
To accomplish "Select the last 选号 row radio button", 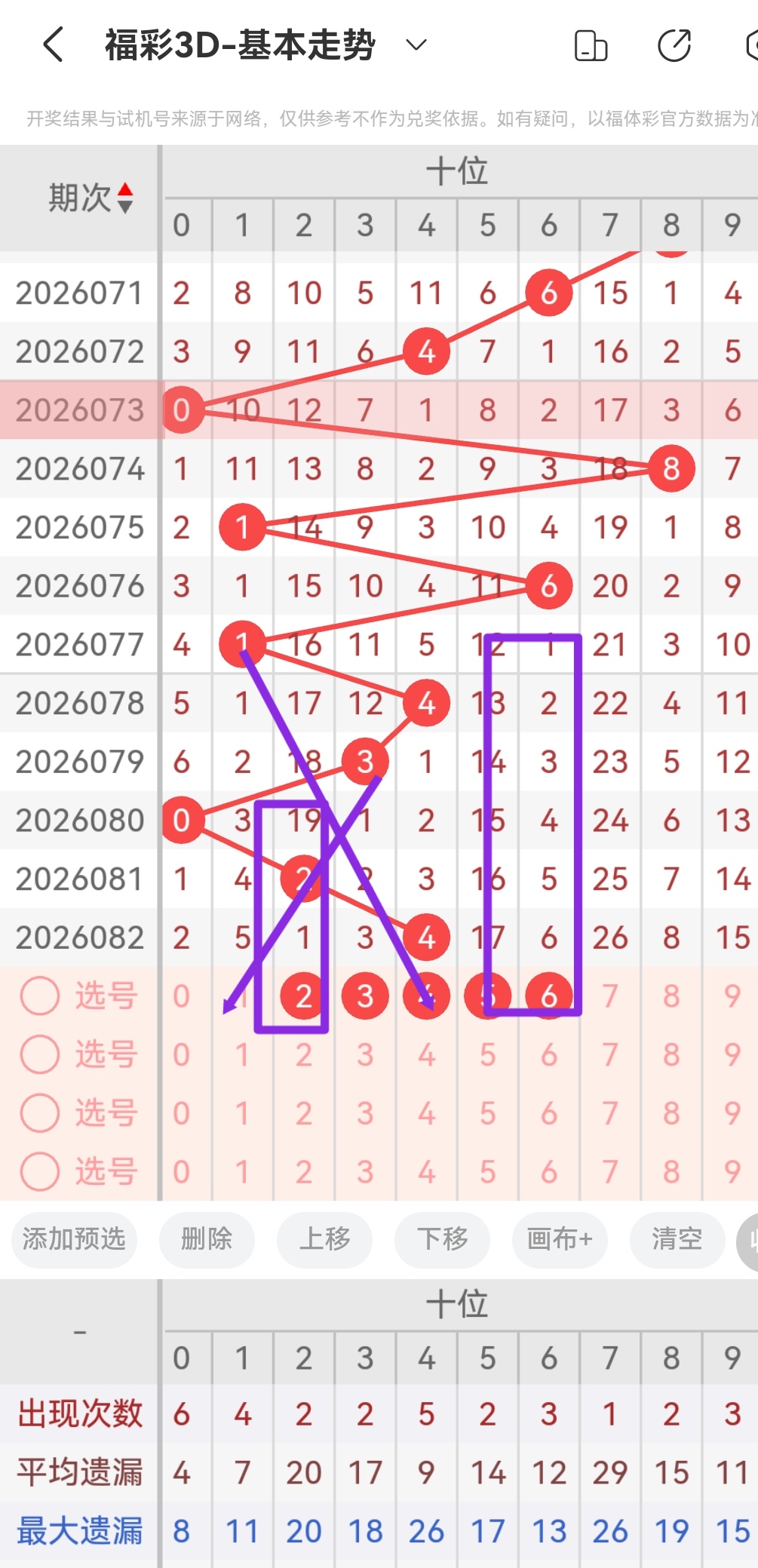I will pos(40,1171).
